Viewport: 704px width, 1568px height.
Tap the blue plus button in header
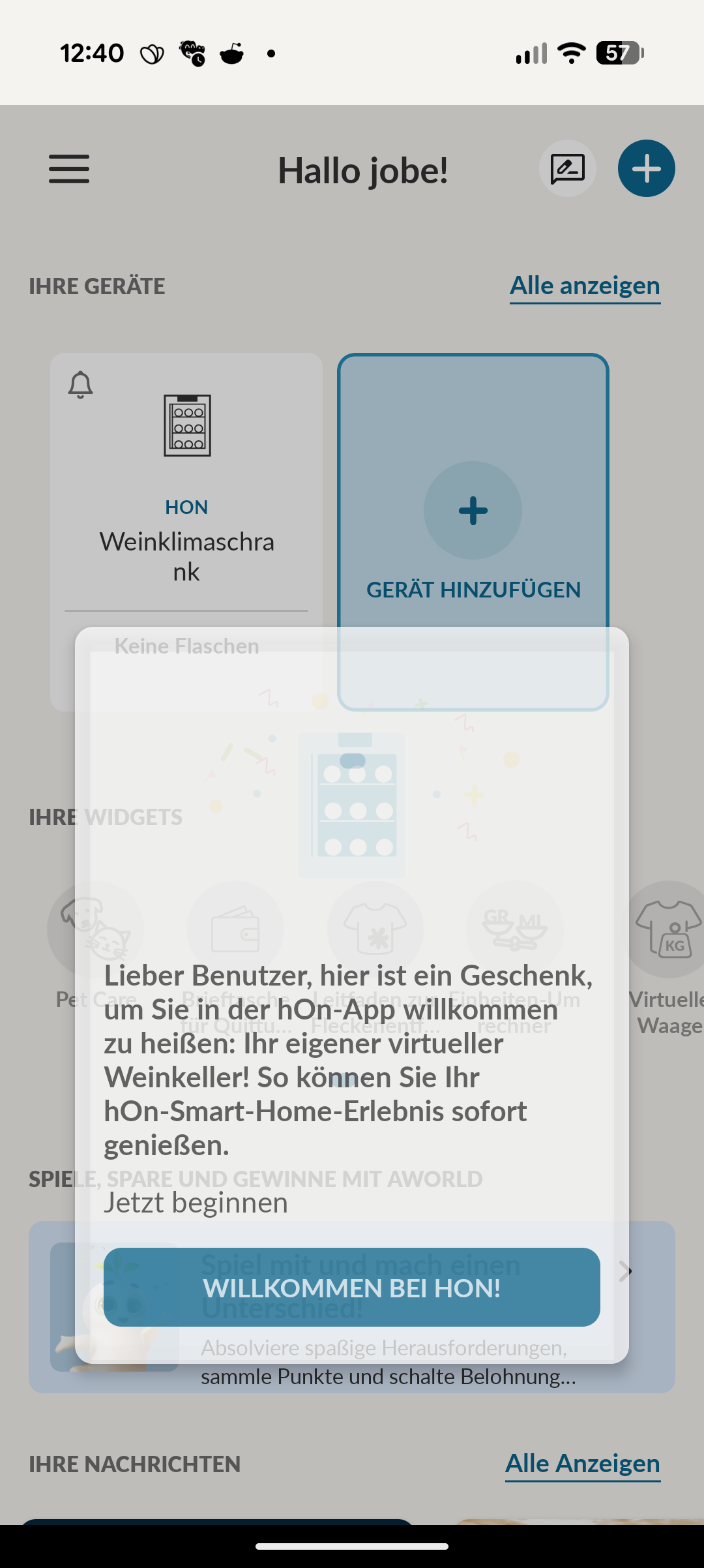coord(646,169)
